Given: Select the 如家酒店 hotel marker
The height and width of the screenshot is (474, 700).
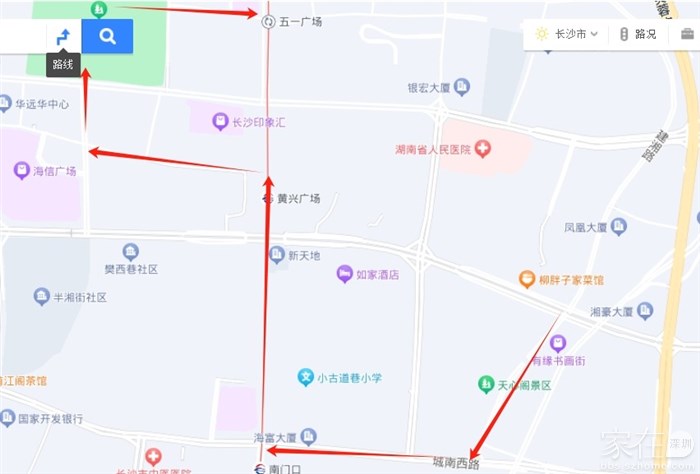Looking at the screenshot, I should pos(344,273).
